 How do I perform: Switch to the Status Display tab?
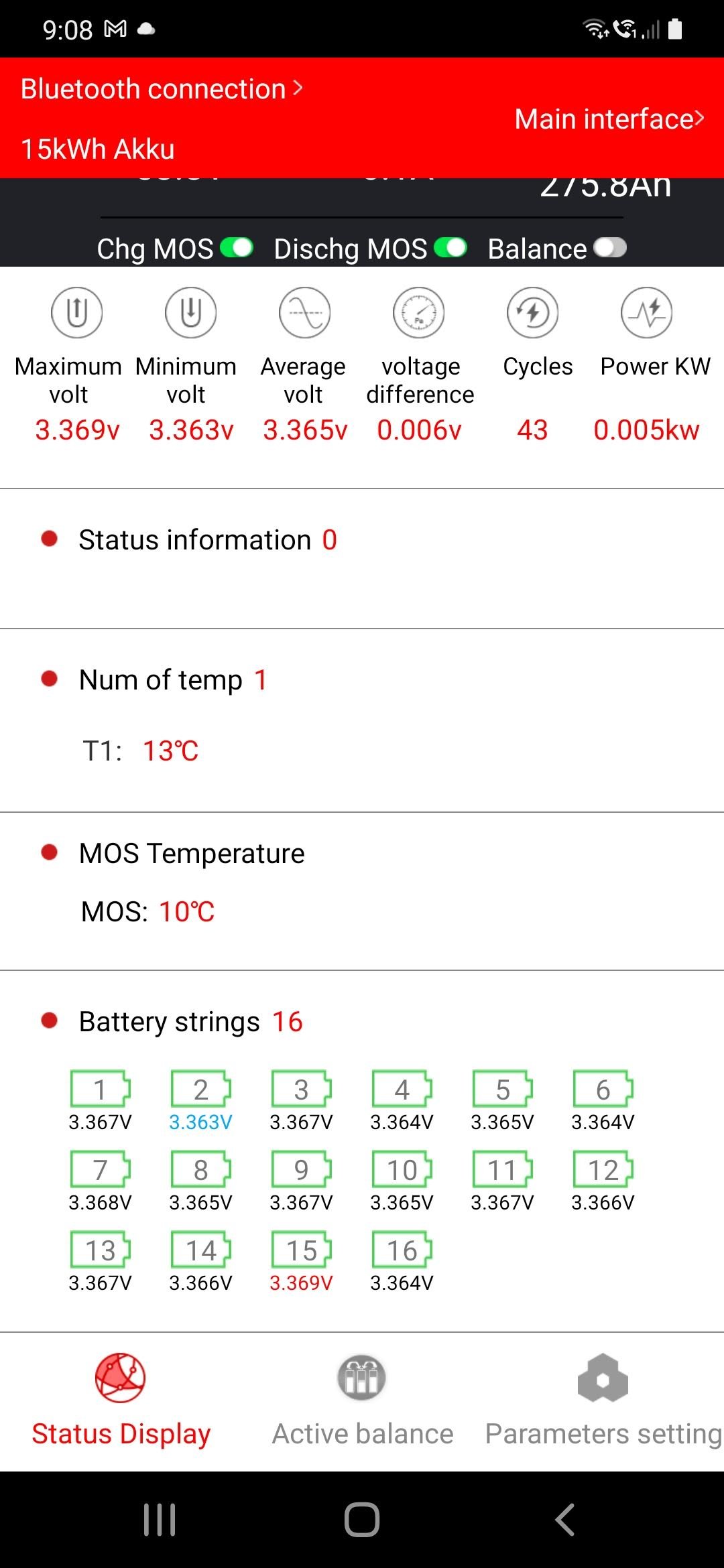tap(121, 1398)
